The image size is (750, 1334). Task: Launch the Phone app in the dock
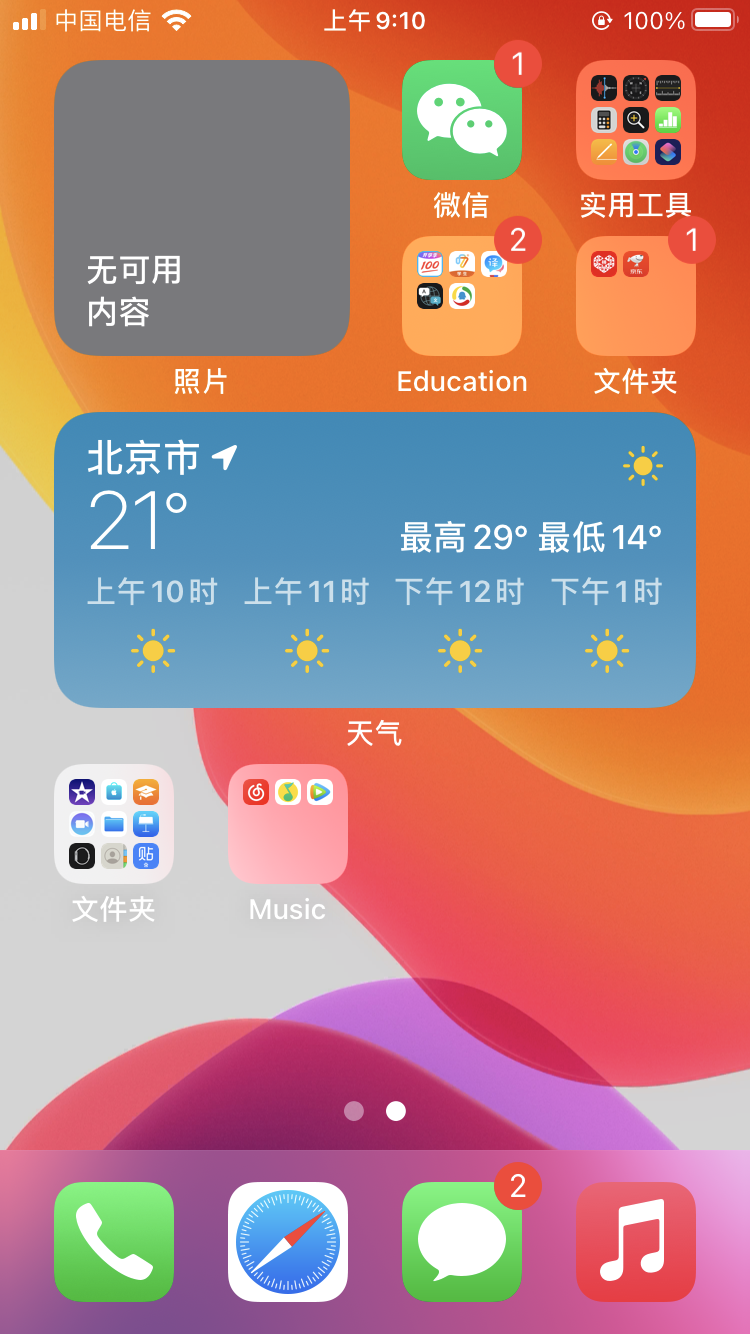pos(114,1242)
